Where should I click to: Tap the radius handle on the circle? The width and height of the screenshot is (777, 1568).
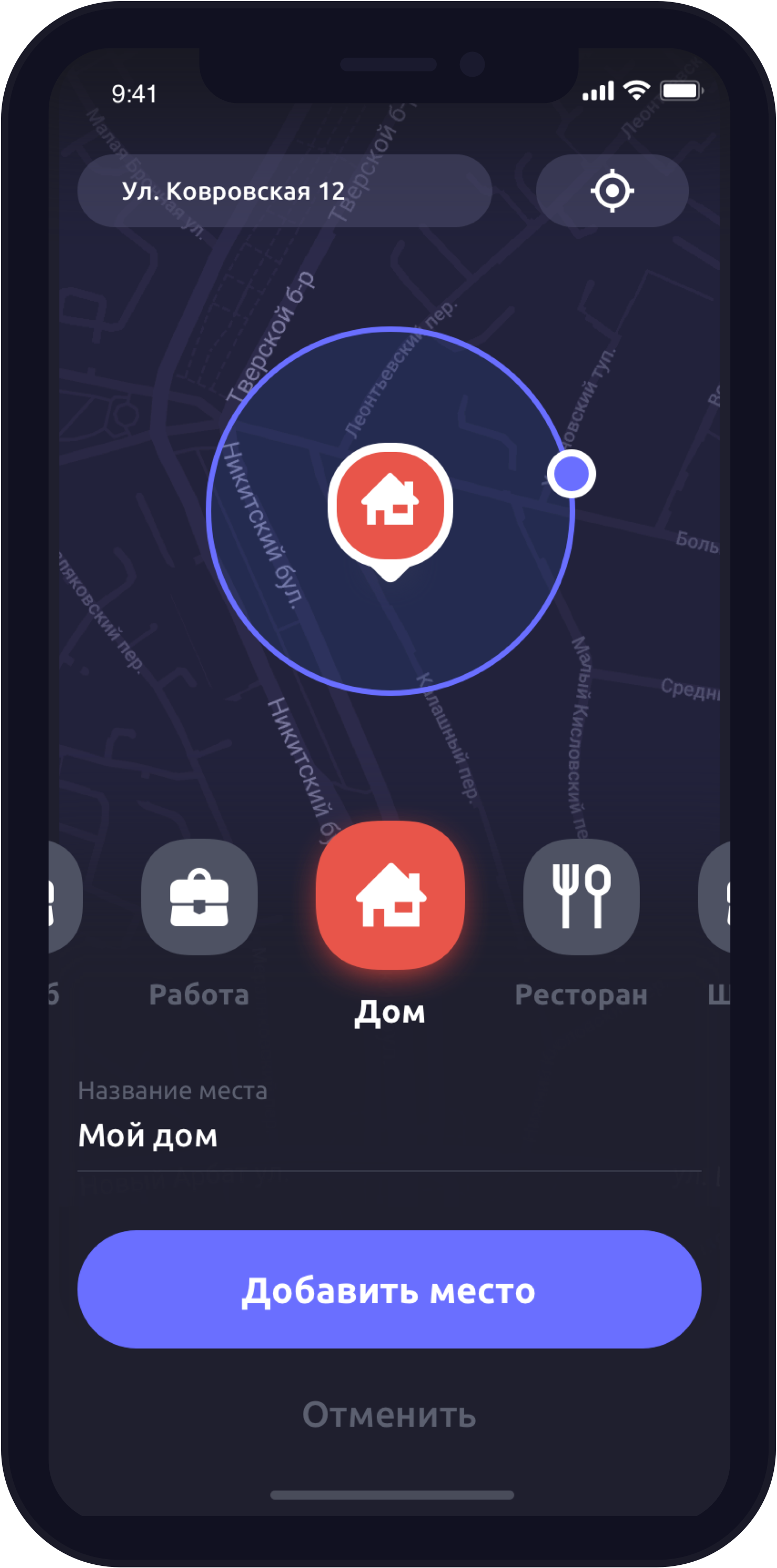pos(571,474)
